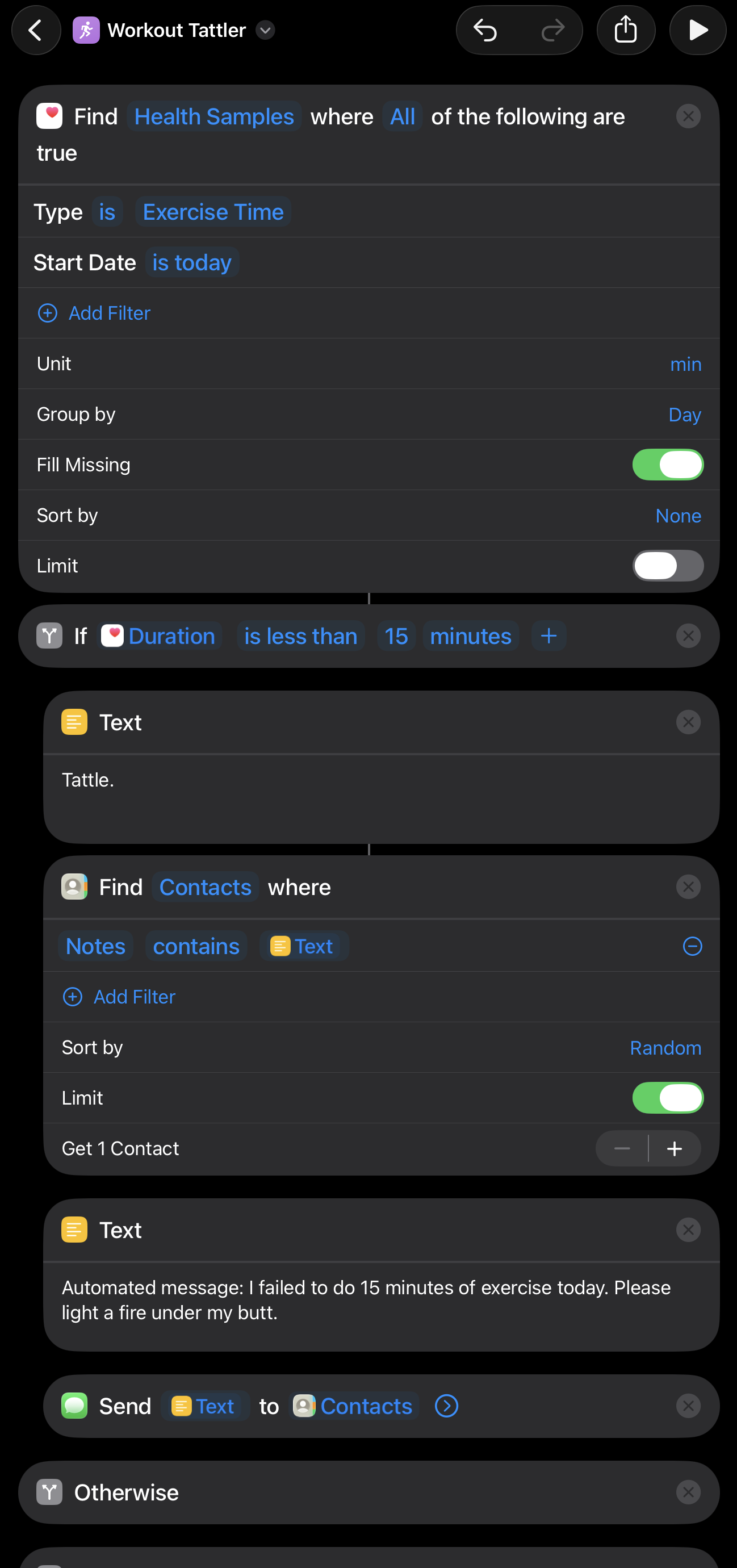
Task: Click the Find Contacts action icon
Action: tap(74, 887)
